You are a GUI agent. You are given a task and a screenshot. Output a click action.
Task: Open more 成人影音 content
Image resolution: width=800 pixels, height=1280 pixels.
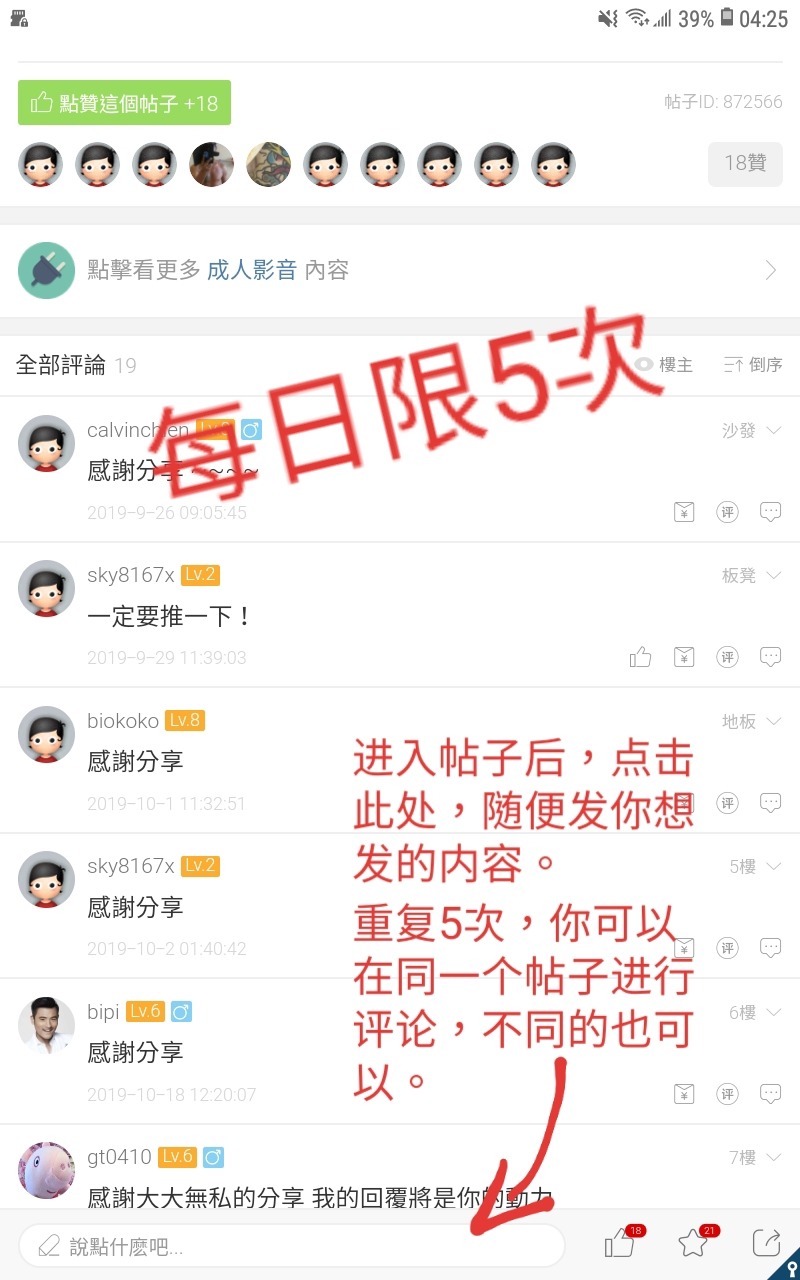coord(400,270)
